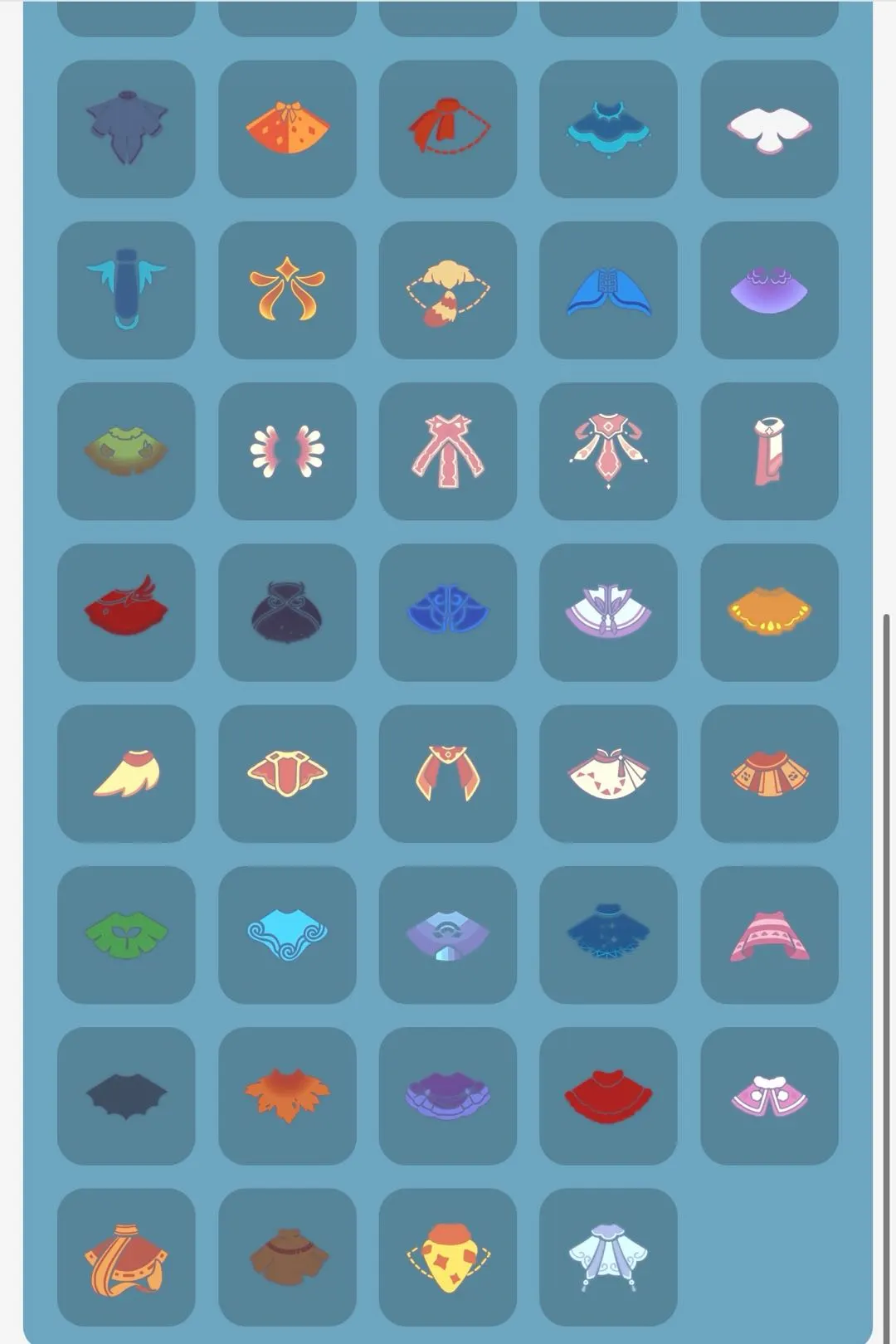Pick the red cape with a feather

126,611
